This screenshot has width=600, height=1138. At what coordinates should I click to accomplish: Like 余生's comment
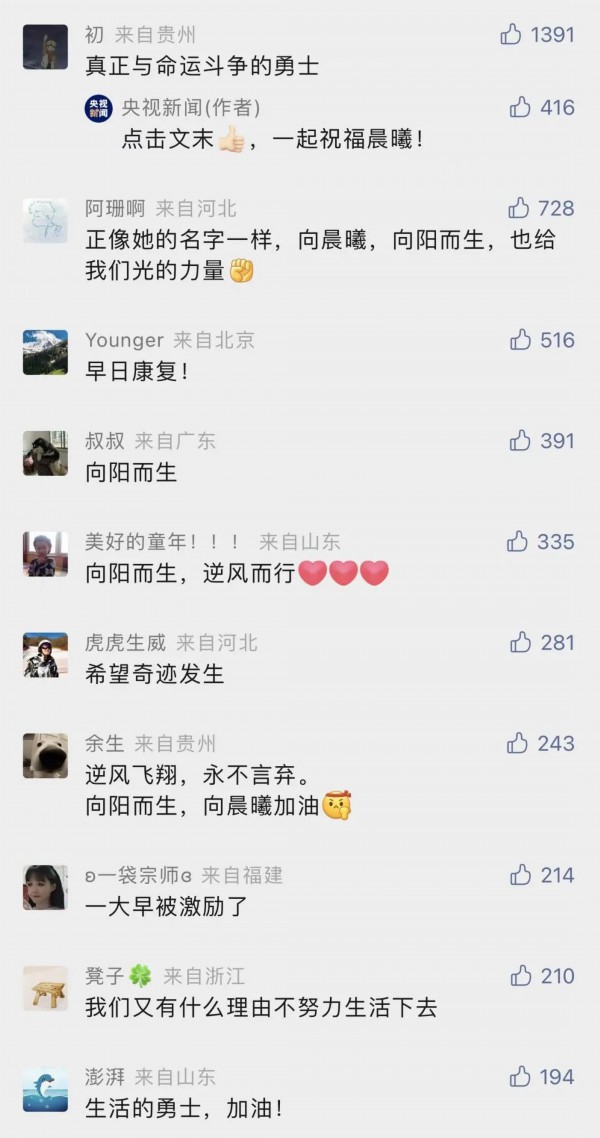[x=518, y=743]
